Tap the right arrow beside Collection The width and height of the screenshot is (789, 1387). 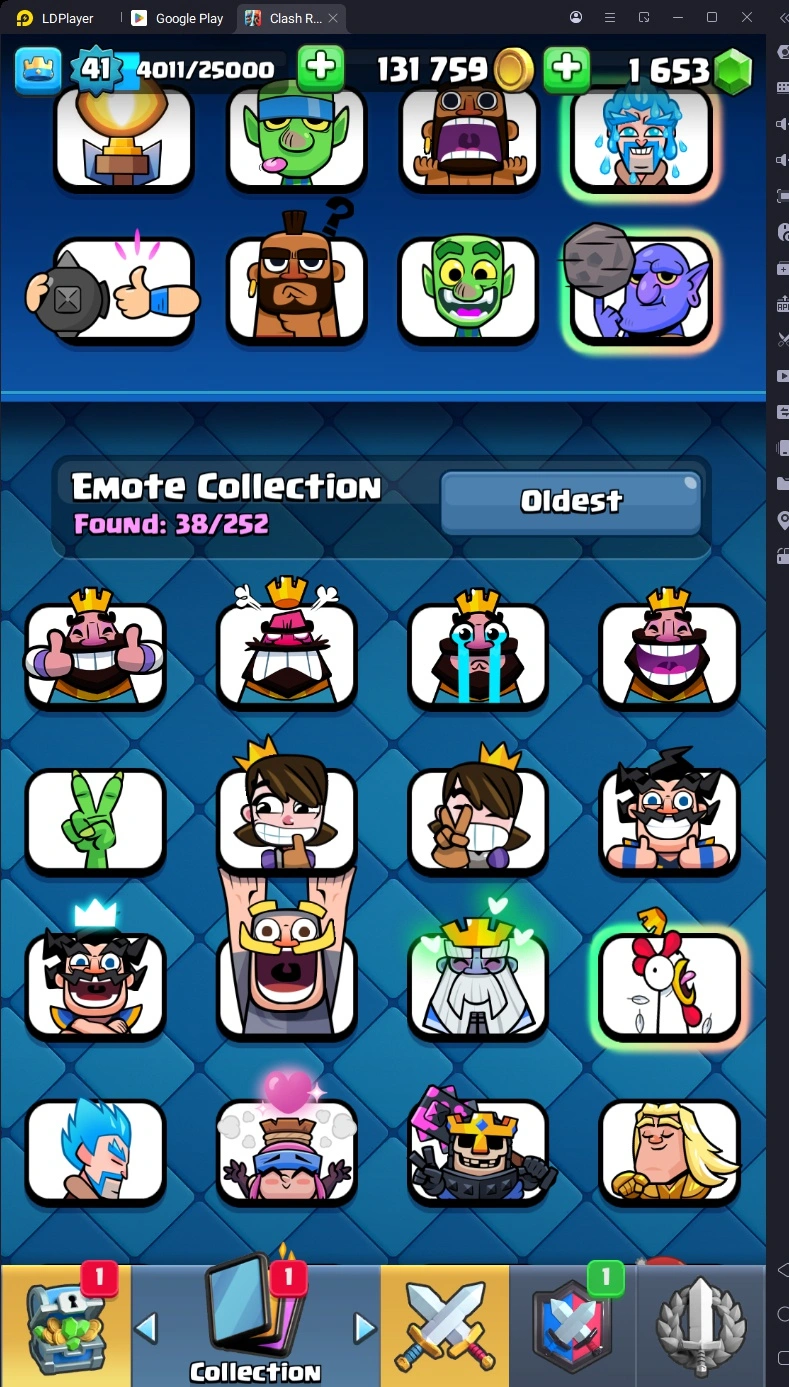(x=364, y=1328)
